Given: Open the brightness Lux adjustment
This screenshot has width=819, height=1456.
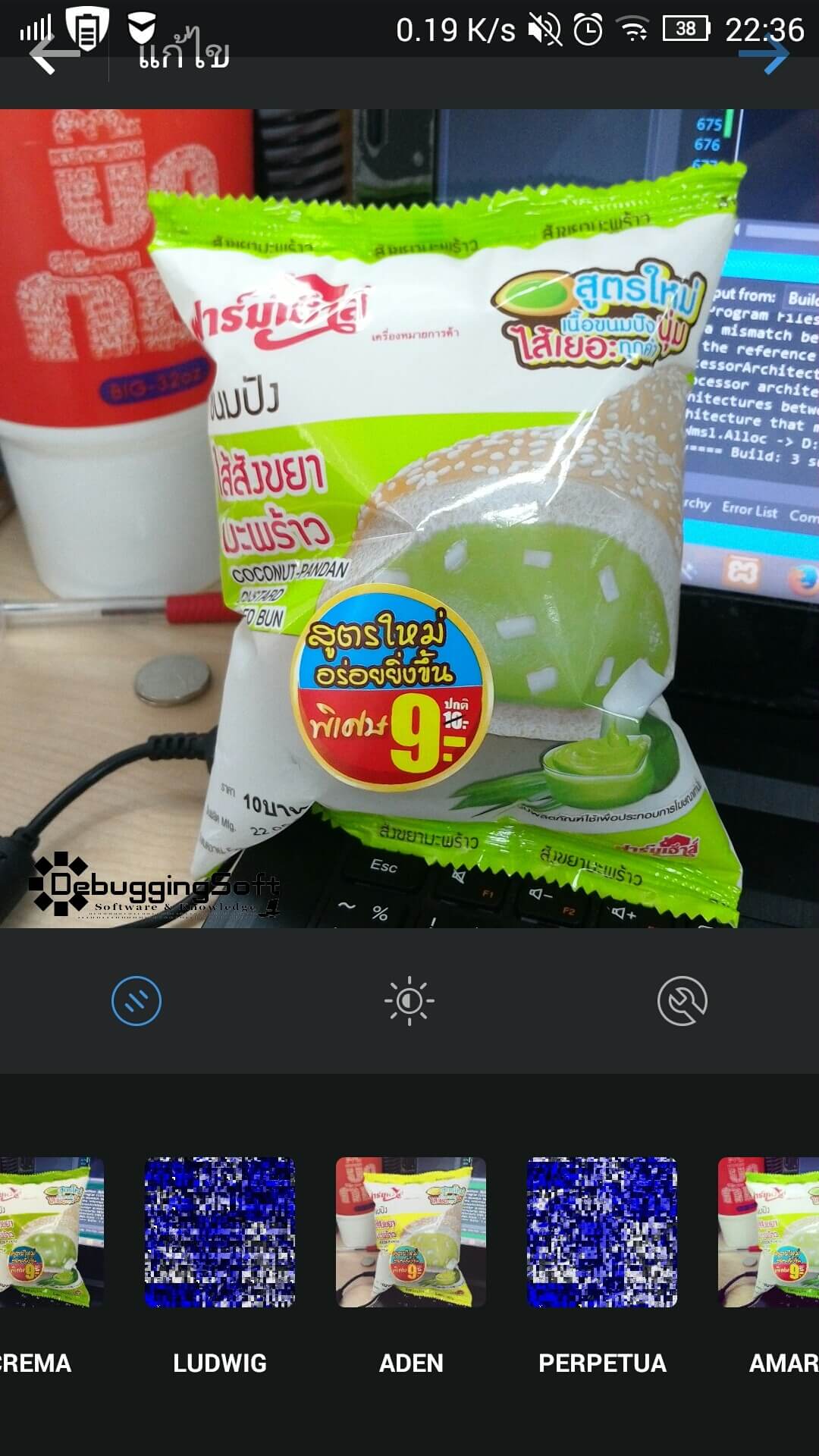Looking at the screenshot, I should pos(409,1001).
